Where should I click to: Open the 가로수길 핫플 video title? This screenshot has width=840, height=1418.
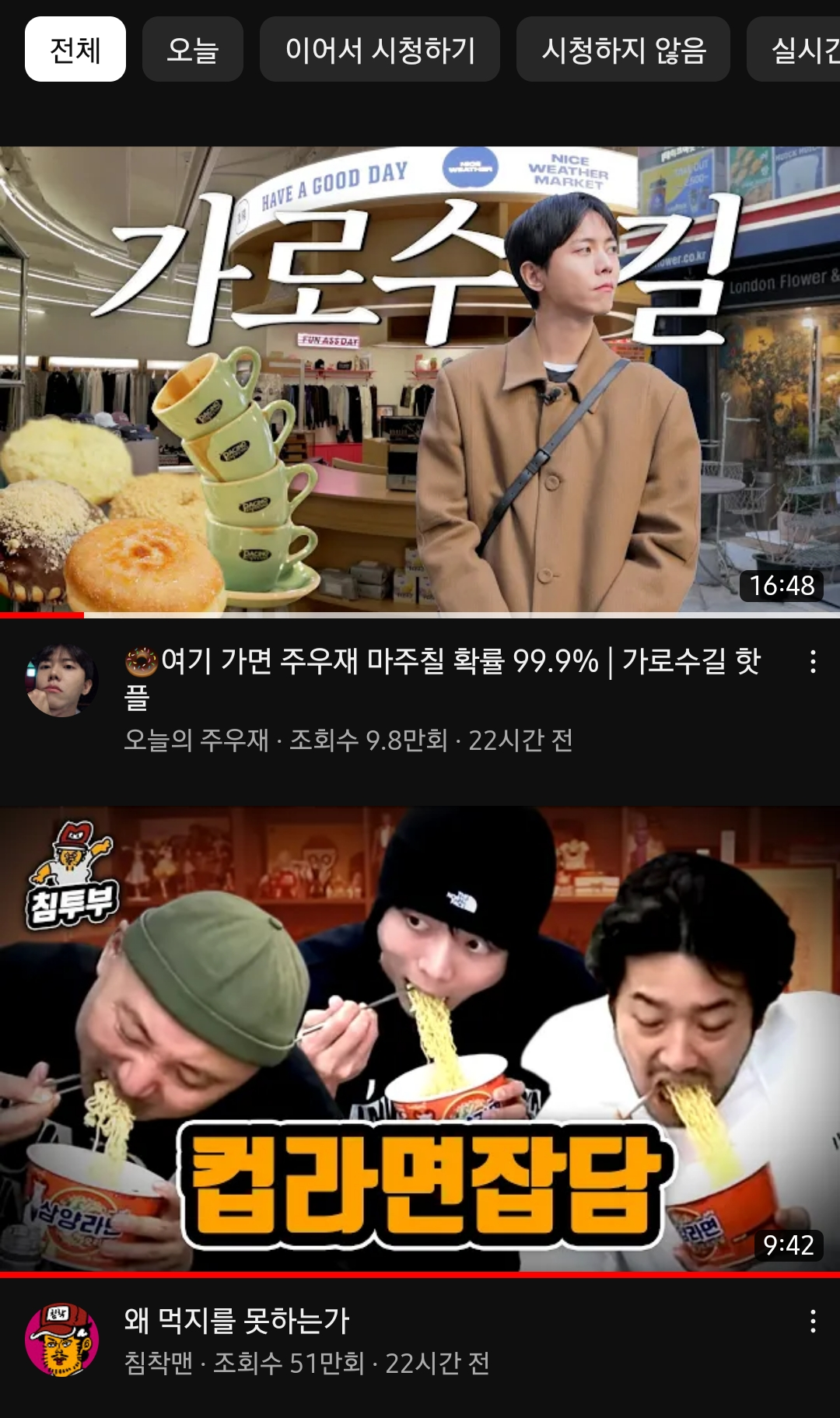tap(442, 677)
